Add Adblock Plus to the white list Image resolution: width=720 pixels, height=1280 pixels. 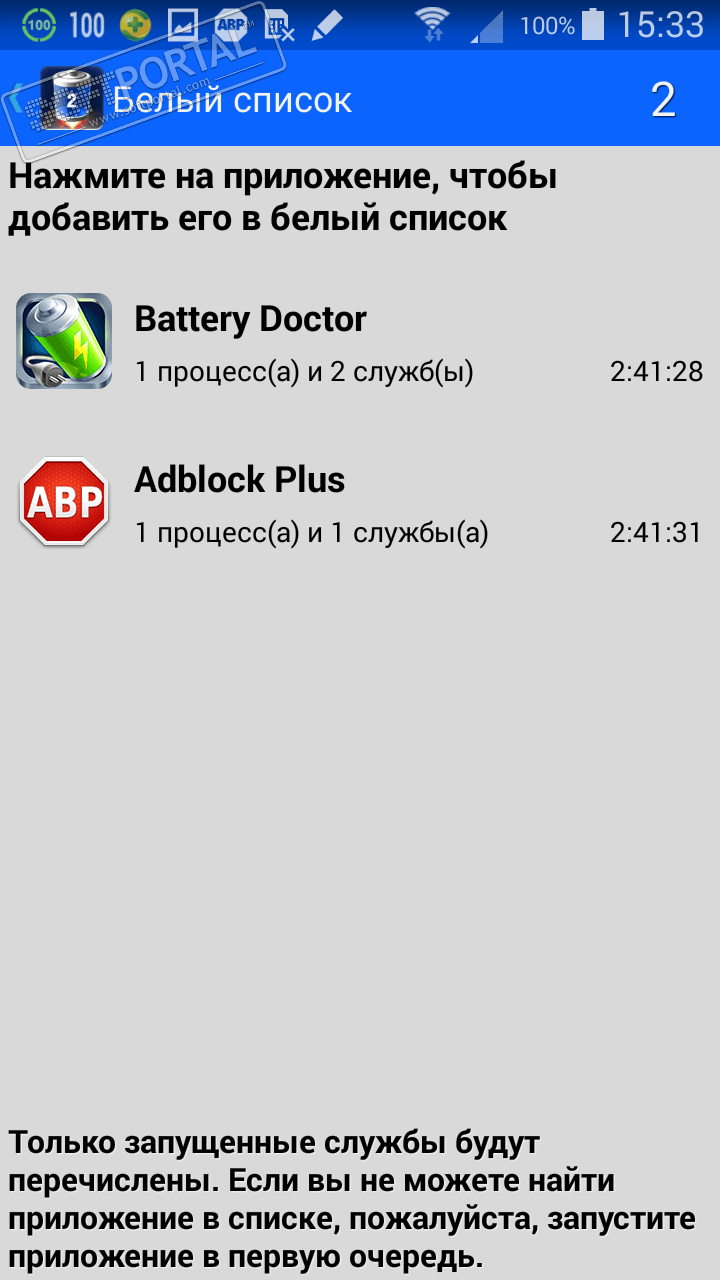pos(358,503)
